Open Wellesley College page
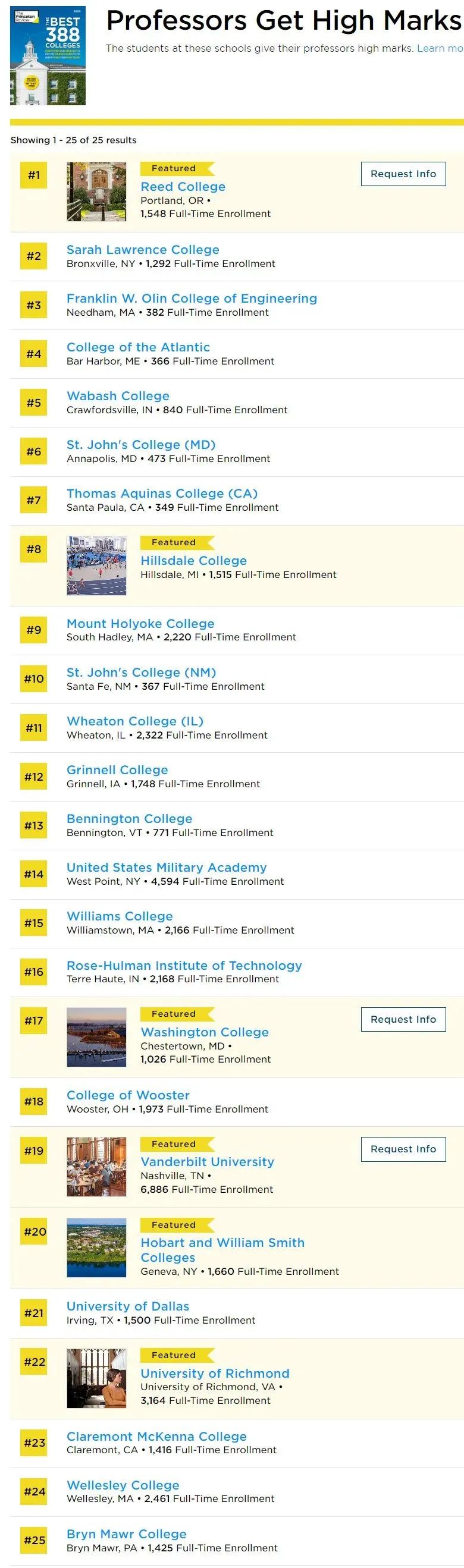 pos(123,1485)
